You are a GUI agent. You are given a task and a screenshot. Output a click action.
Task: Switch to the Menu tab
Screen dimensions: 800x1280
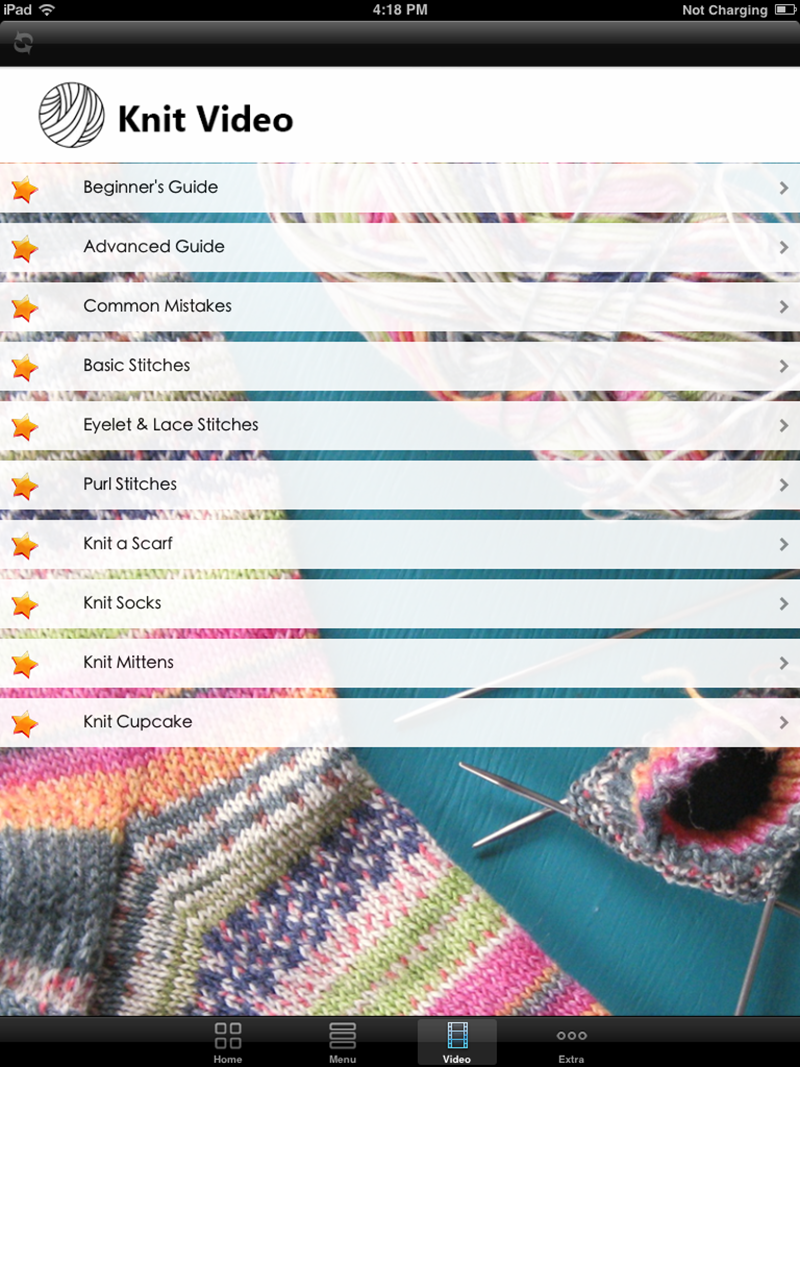342,1042
